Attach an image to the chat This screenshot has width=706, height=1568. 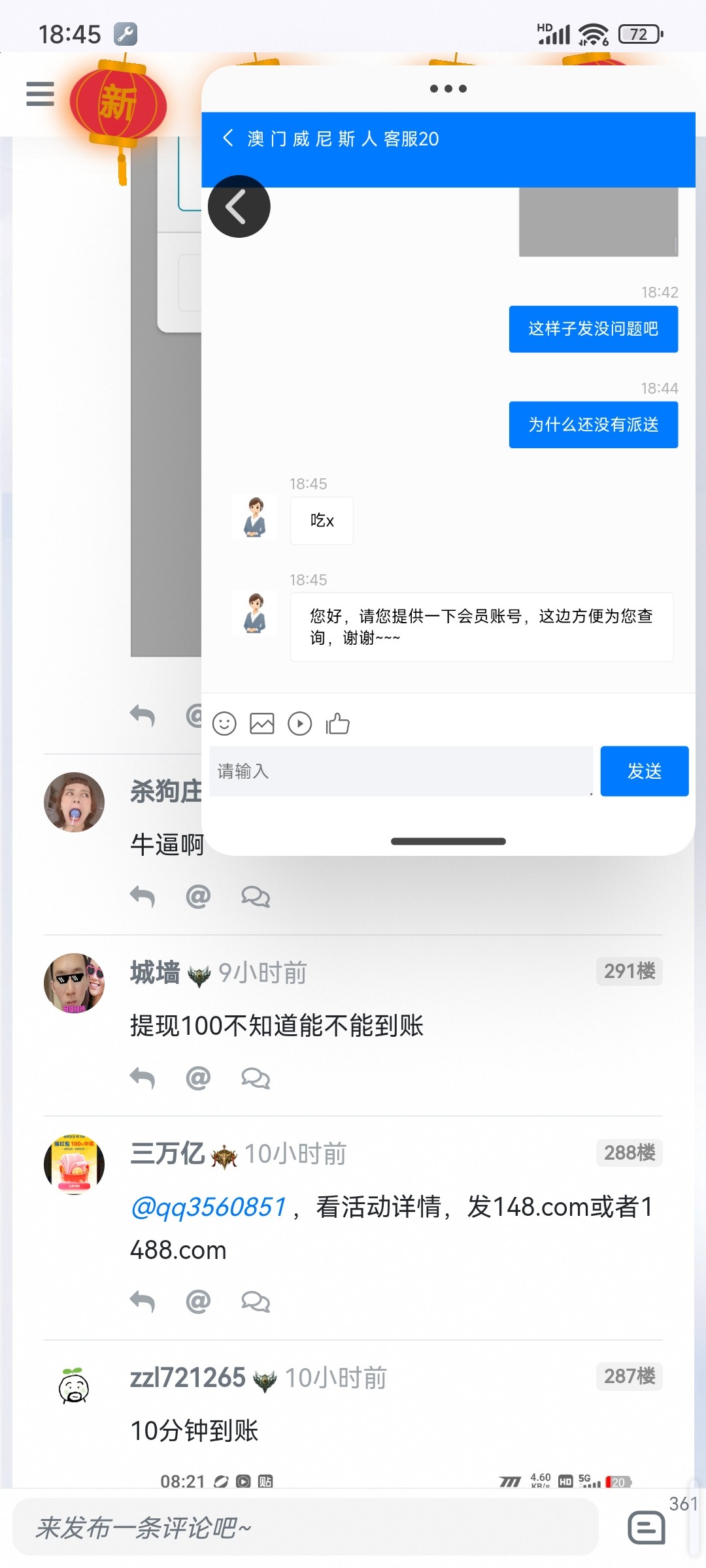click(262, 724)
